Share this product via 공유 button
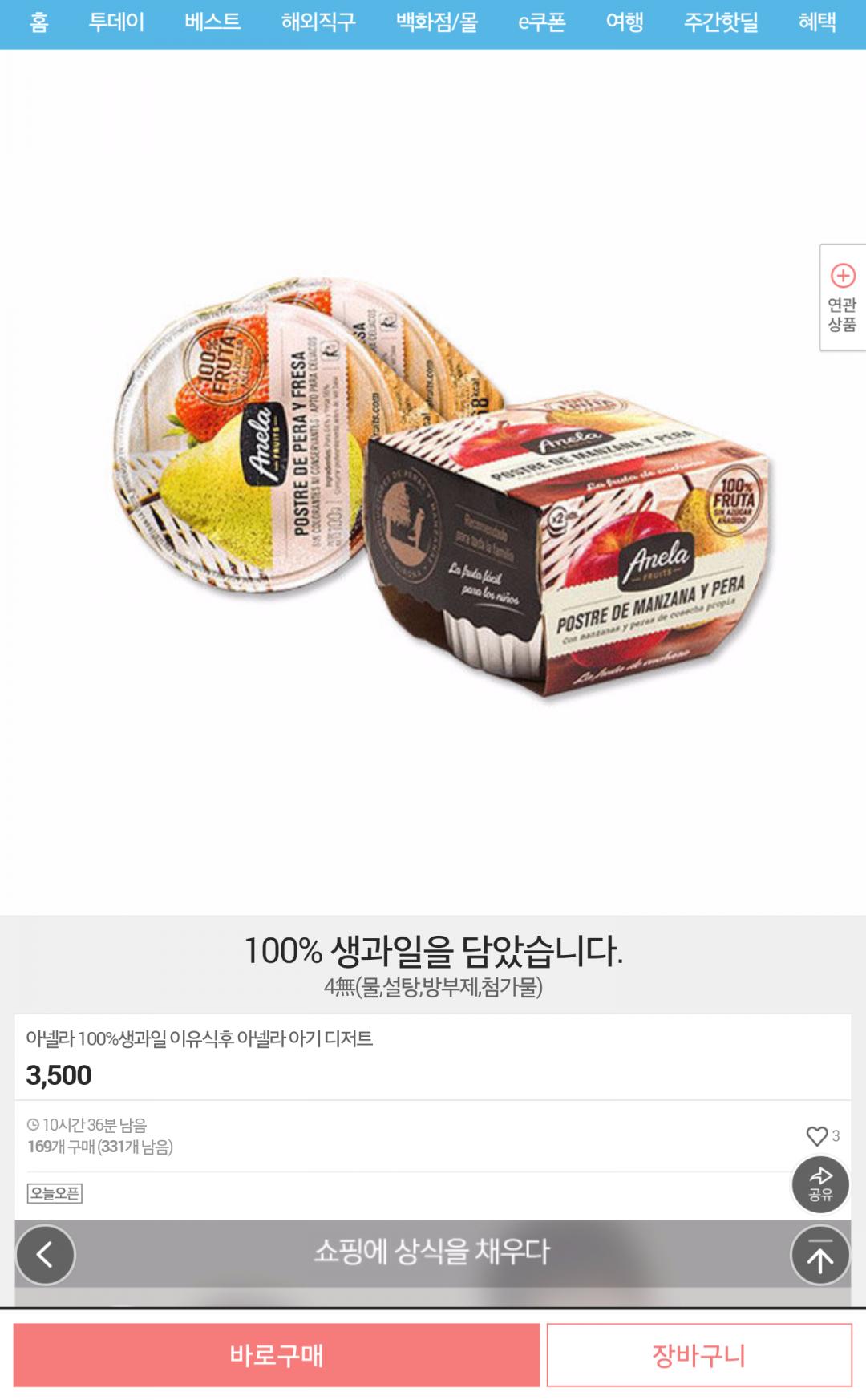Viewport: 866px width, 1400px height. pos(820,1184)
